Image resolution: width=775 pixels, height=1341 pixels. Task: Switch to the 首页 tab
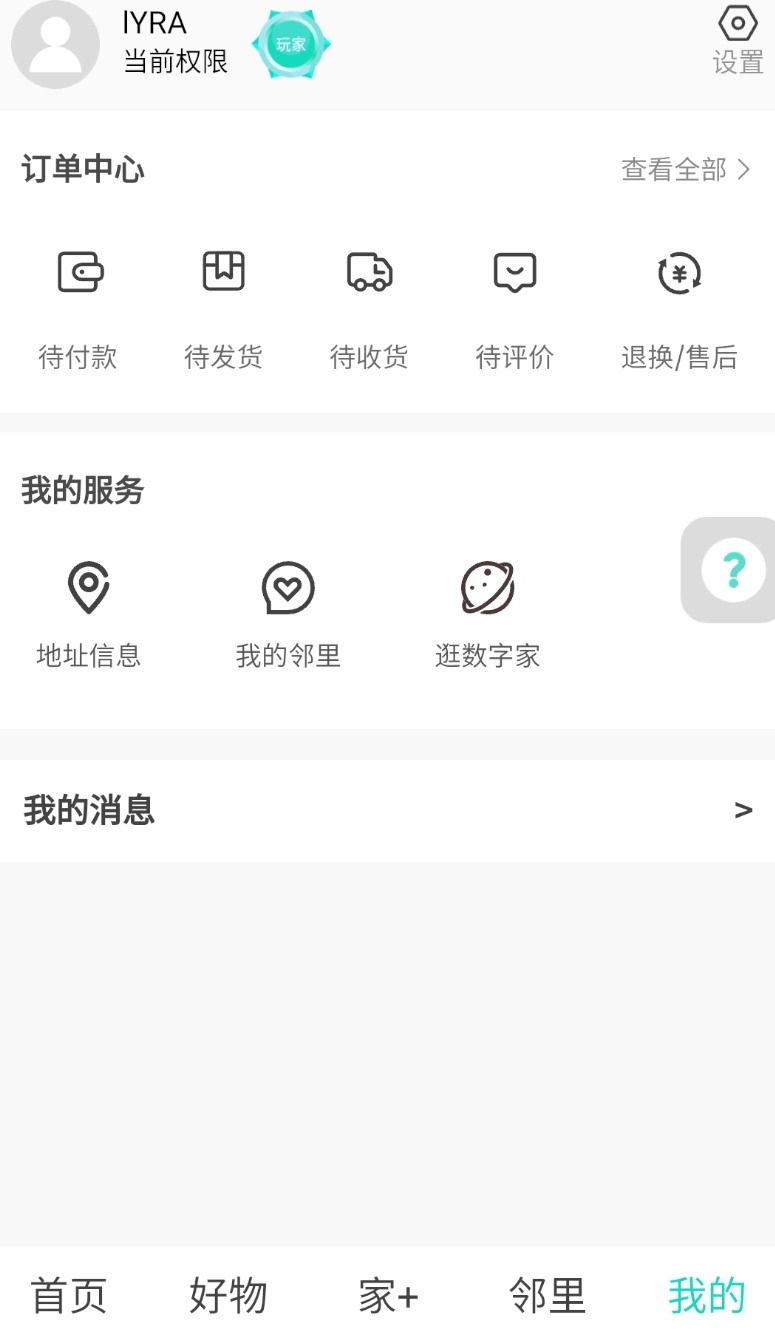click(x=68, y=1295)
